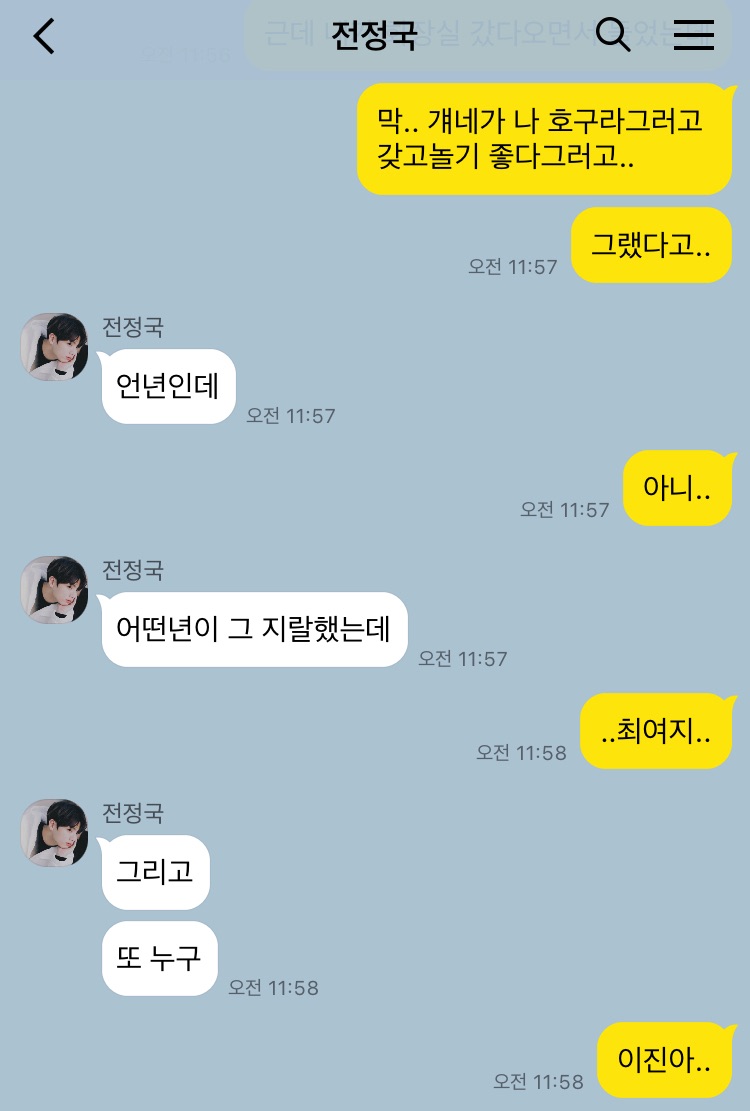The width and height of the screenshot is (750, 1111).
Task: Open search in the 전정국 chat
Action: point(612,36)
